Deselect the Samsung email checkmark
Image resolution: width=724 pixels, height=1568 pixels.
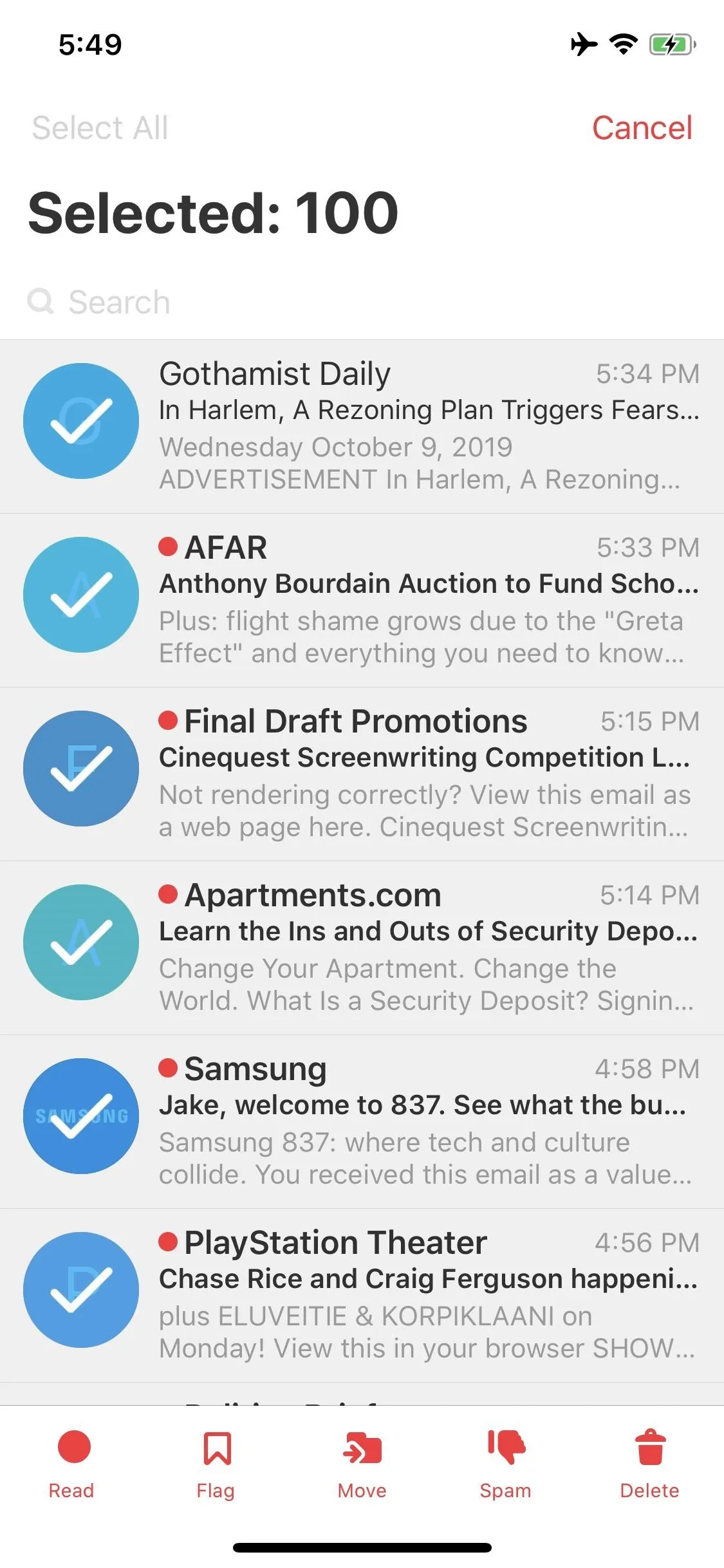[x=81, y=1116]
